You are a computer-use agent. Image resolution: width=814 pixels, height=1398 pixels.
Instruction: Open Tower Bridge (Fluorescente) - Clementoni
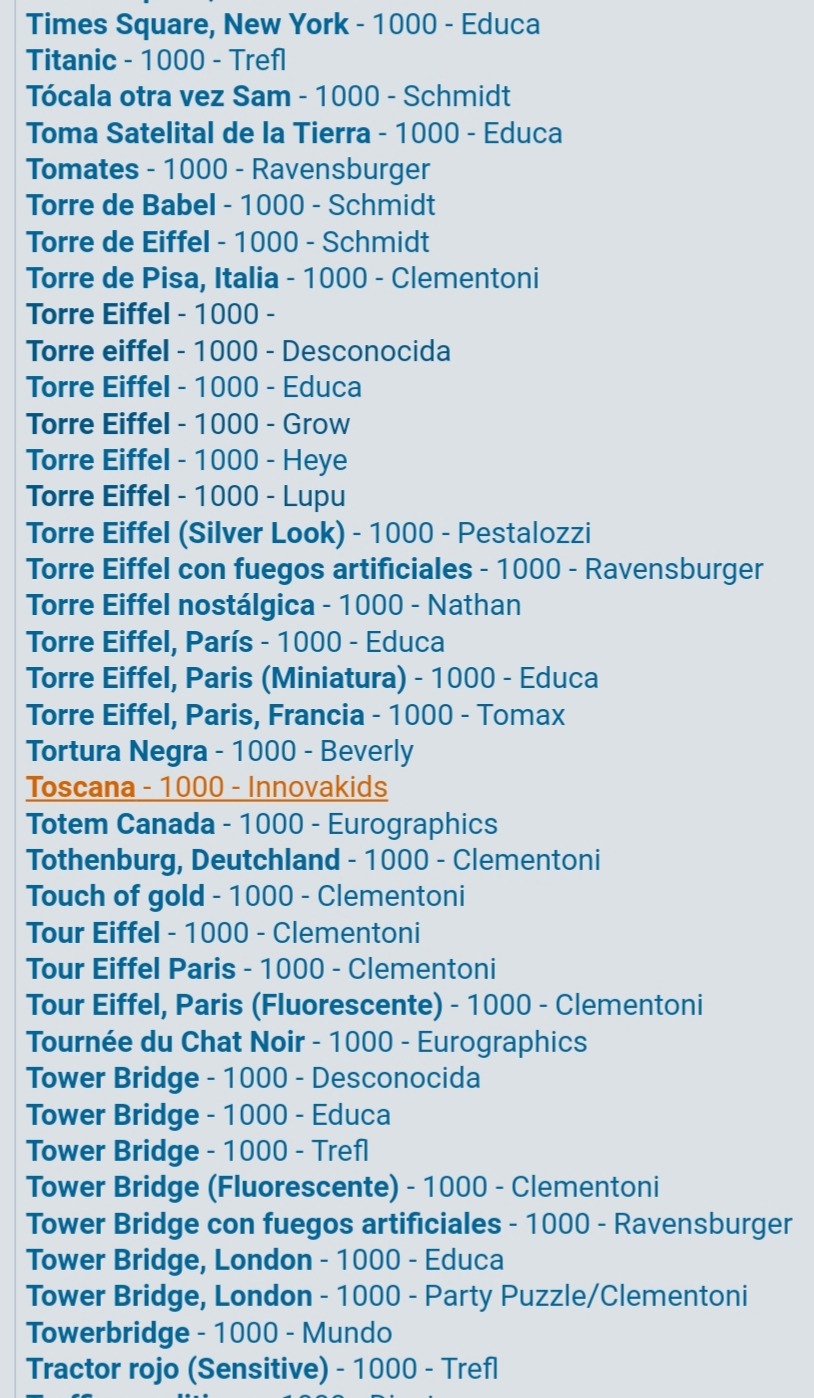click(343, 1187)
